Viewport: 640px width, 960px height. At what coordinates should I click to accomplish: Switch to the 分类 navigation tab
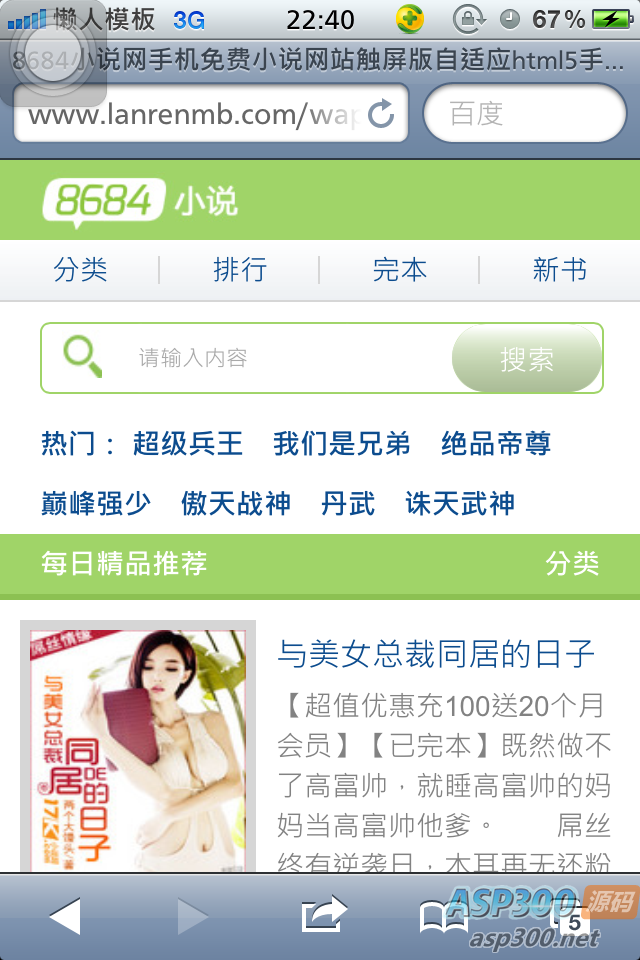[x=80, y=270]
